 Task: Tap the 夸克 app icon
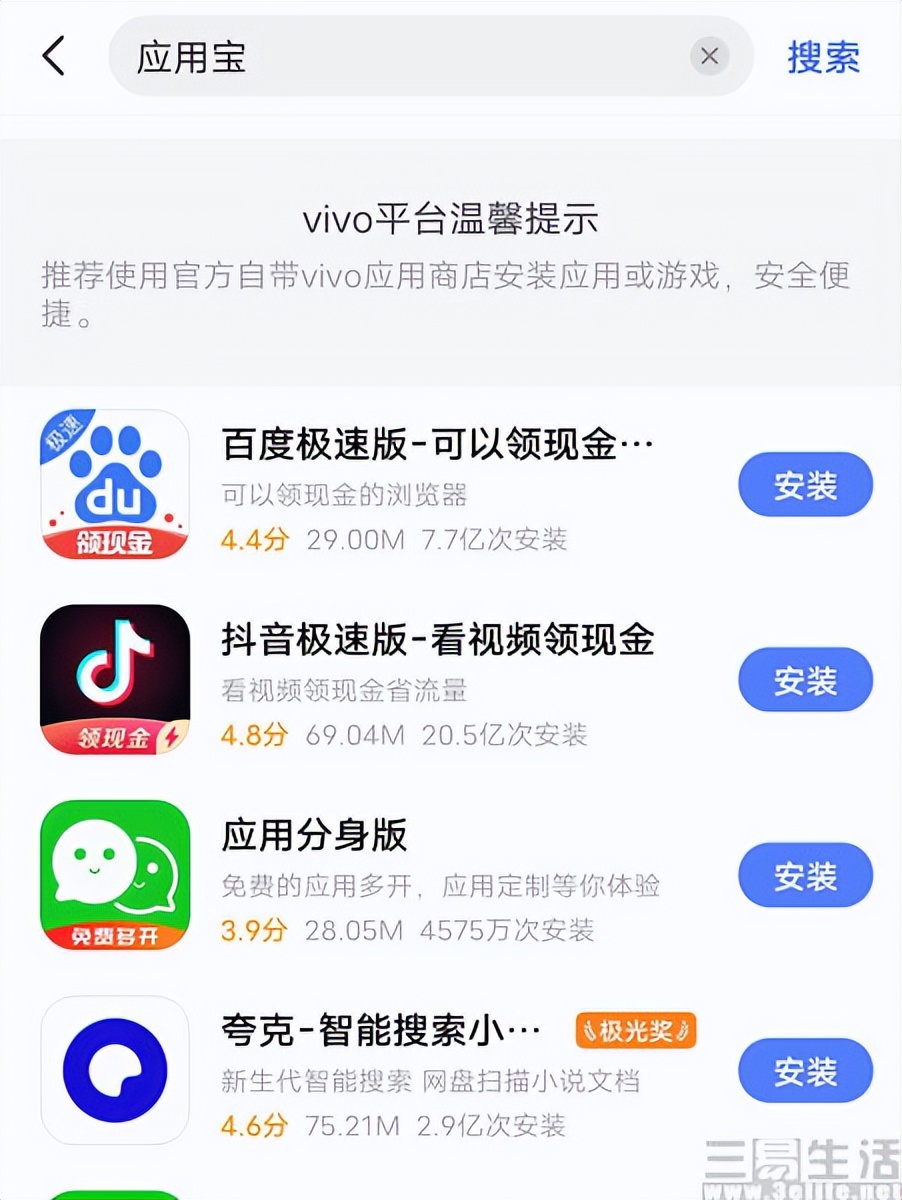tap(114, 1070)
